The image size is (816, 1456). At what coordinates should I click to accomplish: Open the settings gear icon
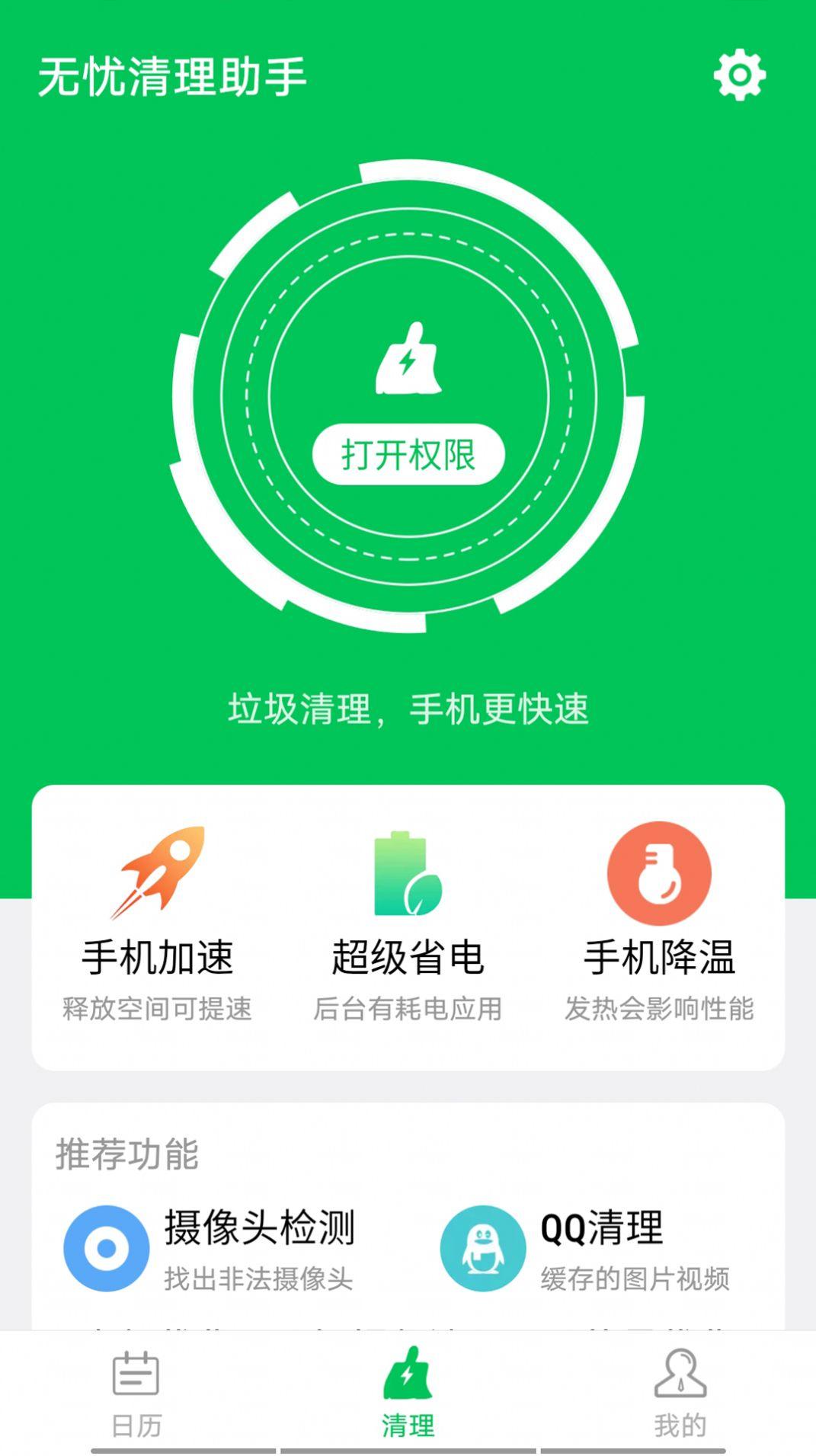(x=739, y=75)
